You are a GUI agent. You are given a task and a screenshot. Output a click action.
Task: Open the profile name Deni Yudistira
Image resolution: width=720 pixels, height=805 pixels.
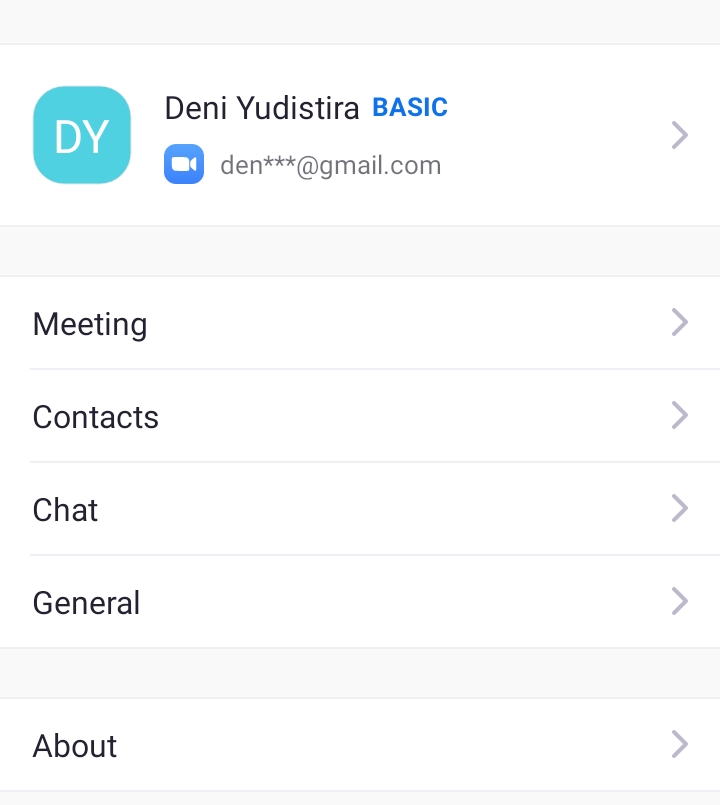[x=262, y=108]
